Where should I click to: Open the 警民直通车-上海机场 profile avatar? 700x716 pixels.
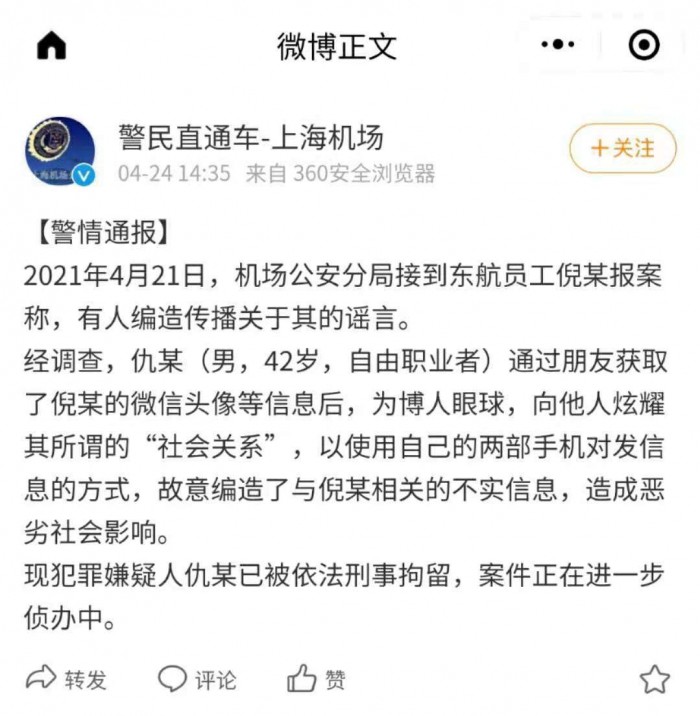coord(60,152)
